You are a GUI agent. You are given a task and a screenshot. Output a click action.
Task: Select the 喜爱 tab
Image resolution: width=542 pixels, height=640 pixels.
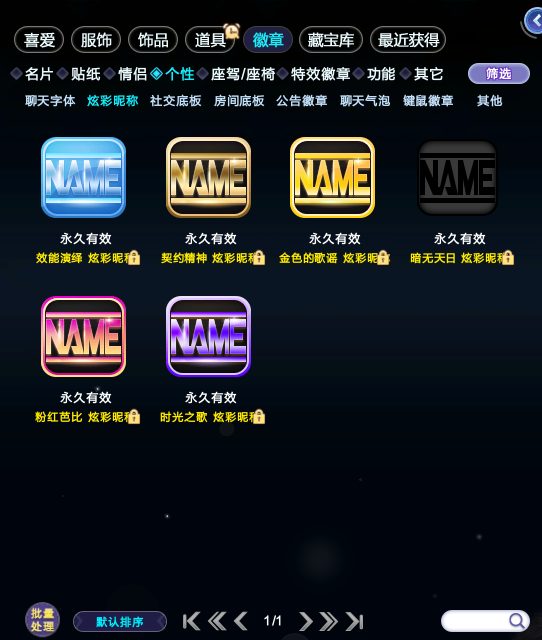[39, 40]
